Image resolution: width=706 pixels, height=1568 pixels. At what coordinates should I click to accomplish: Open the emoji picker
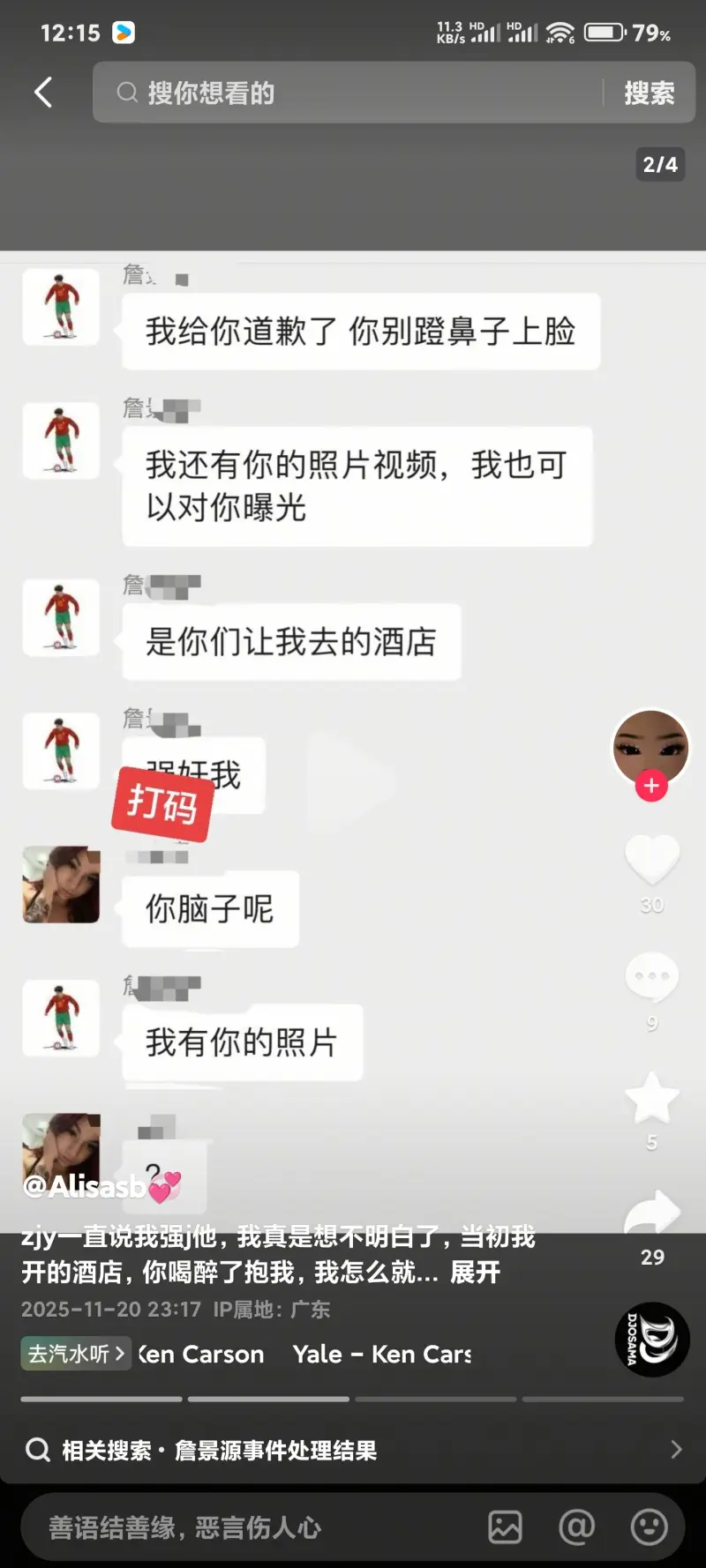coord(649,1527)
